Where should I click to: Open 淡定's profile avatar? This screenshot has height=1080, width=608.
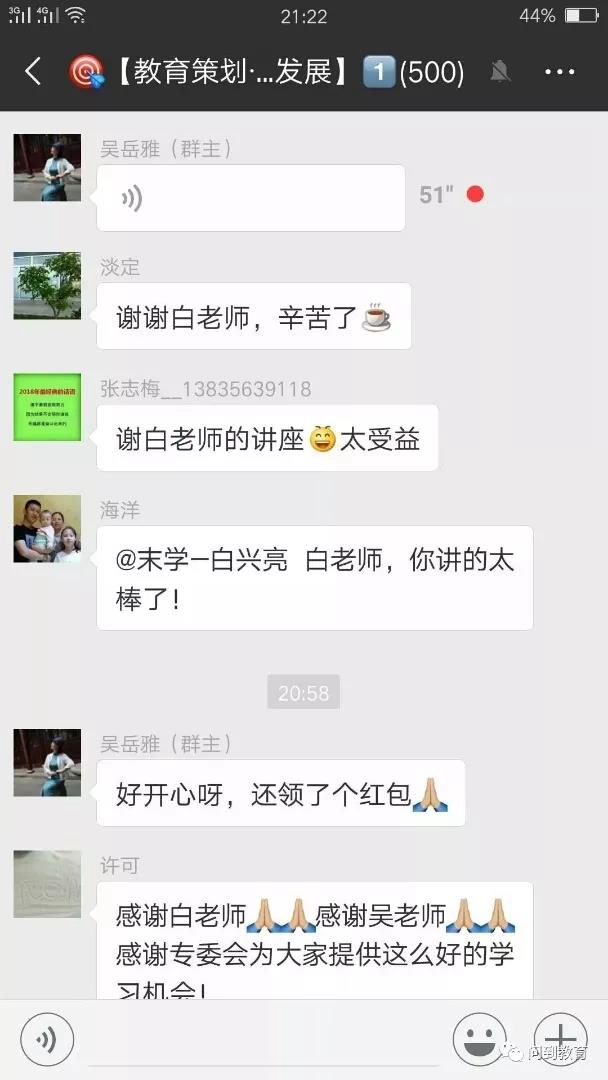point(47,286)
